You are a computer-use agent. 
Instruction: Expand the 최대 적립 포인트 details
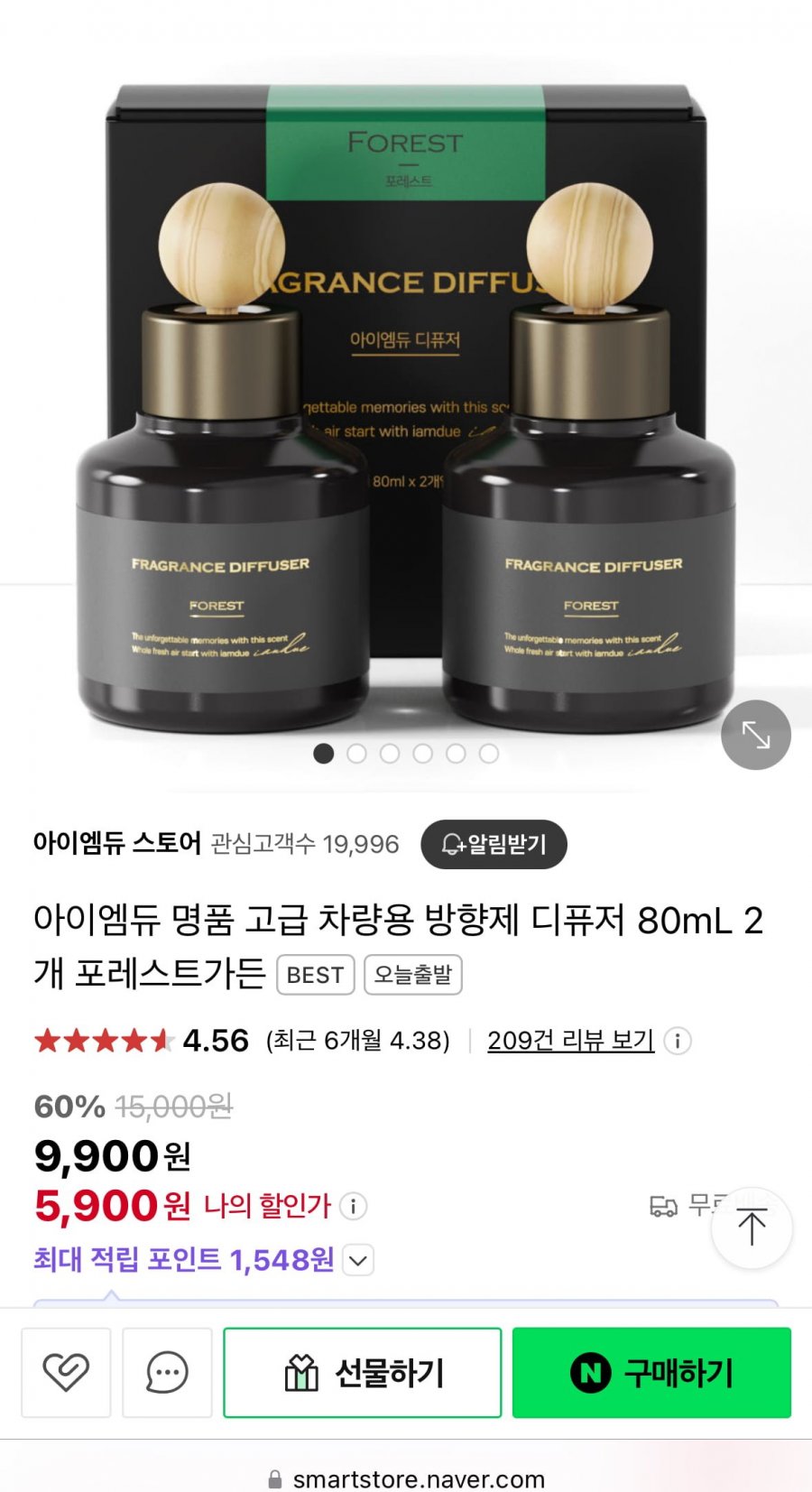[359, 1260]
